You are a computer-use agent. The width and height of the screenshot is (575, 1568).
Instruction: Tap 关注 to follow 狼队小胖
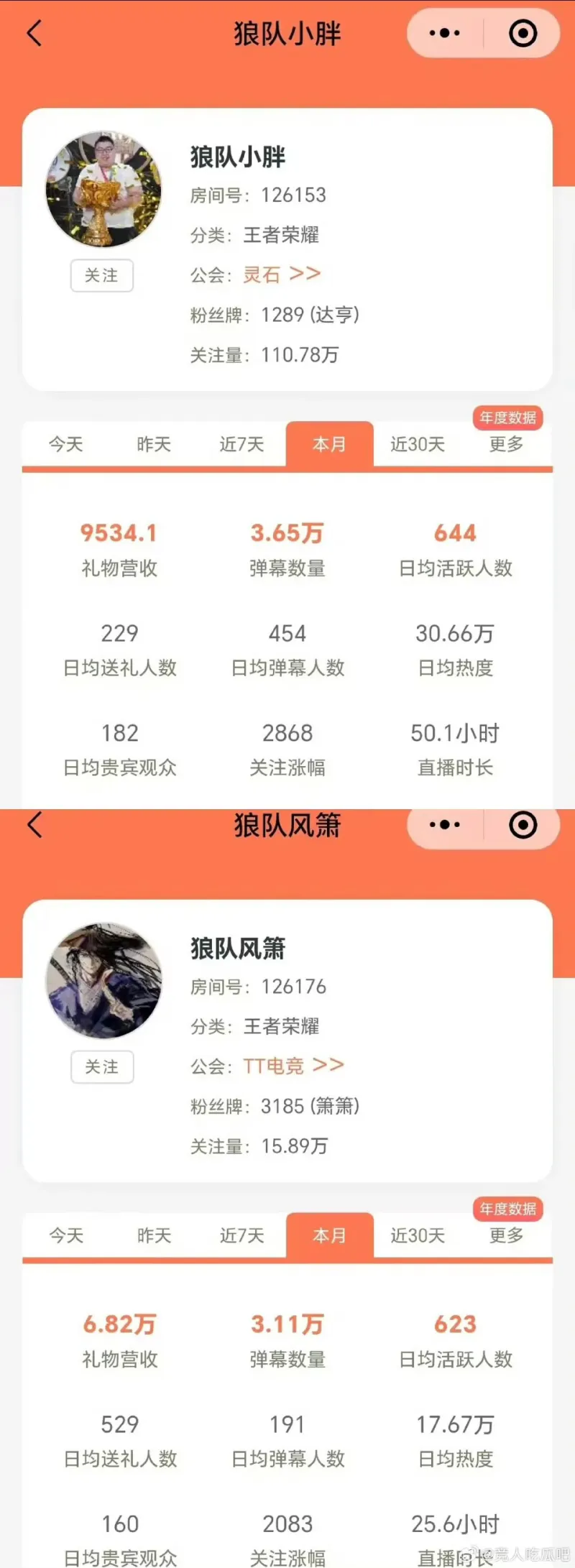[101, 276]
